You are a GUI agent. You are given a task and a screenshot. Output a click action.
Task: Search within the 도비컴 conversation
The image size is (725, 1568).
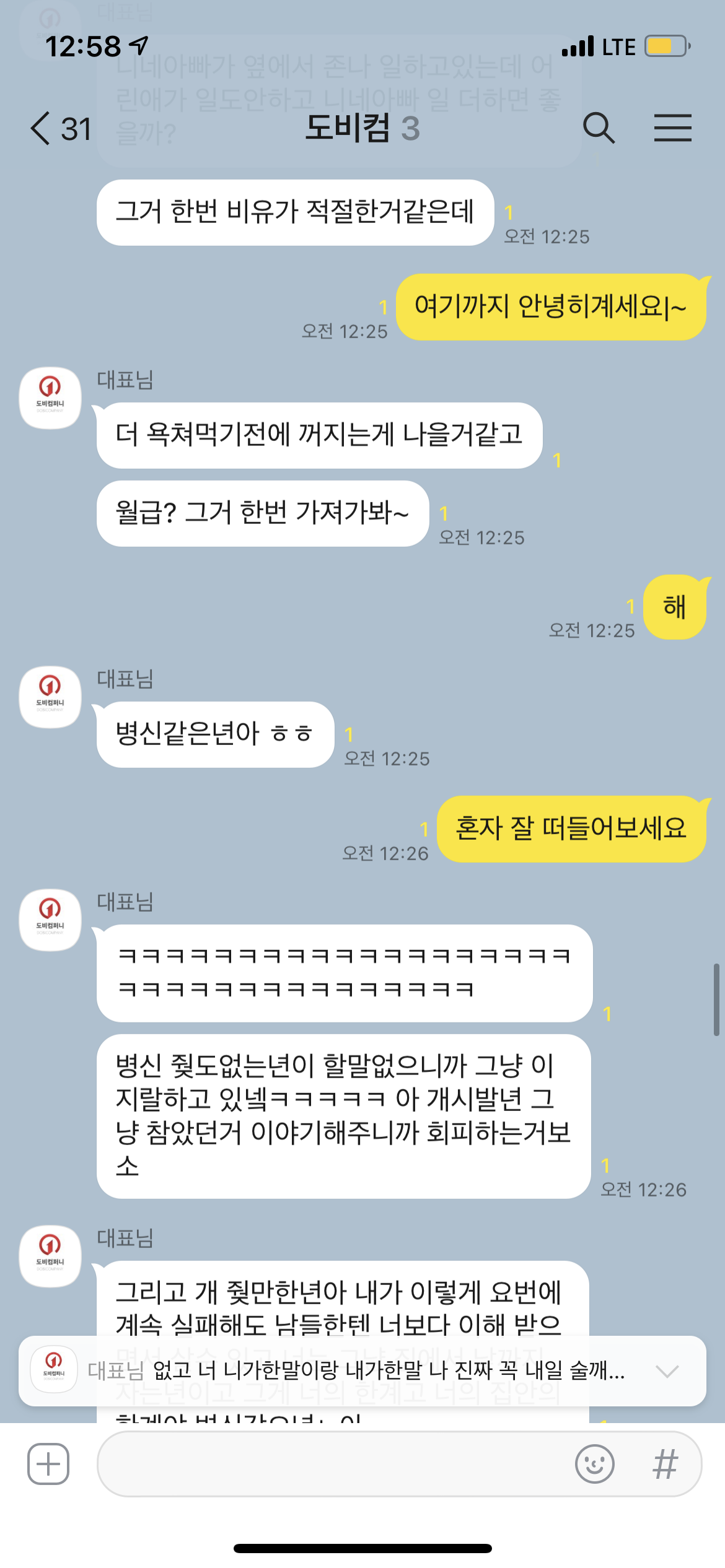click(x=599, y=128)
